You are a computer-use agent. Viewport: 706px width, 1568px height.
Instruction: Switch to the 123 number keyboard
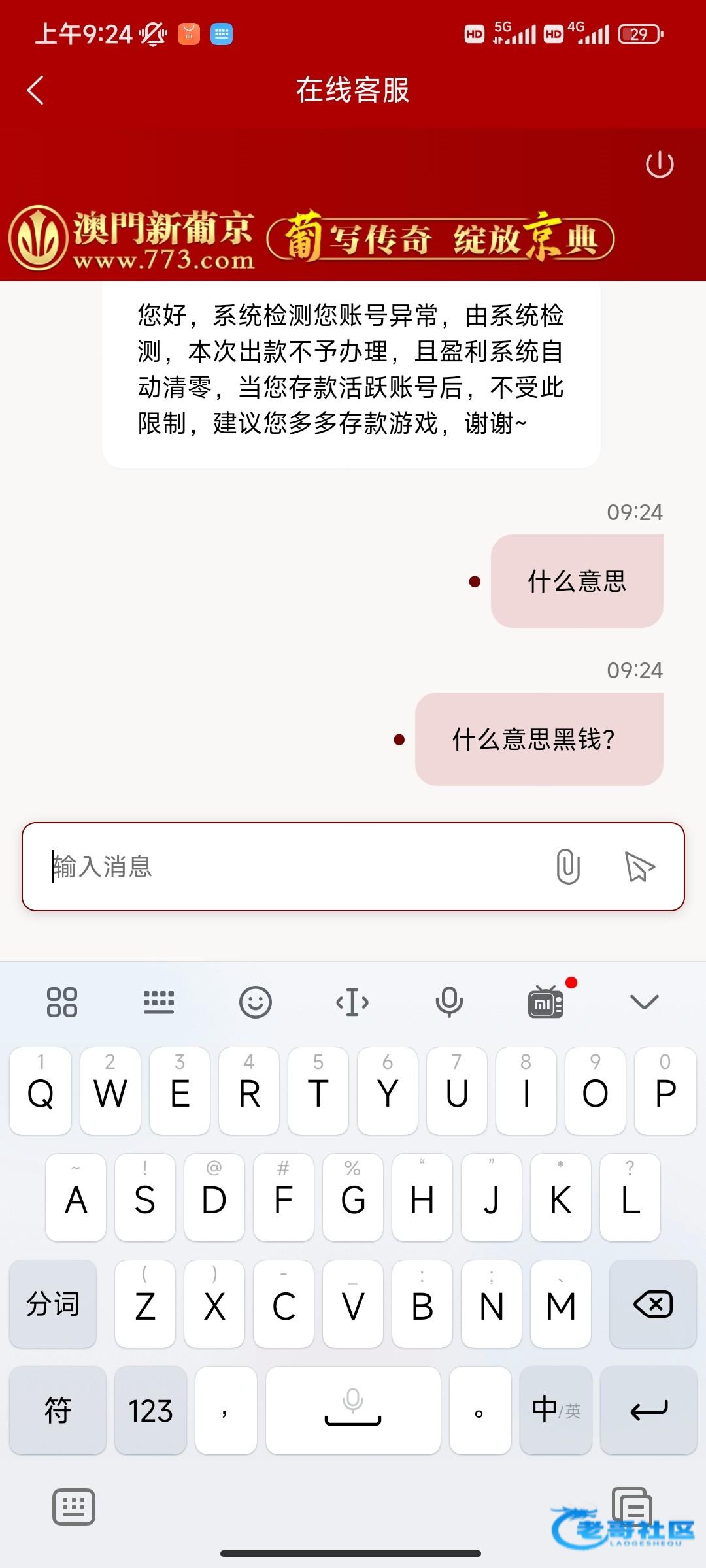point(150,1410)
